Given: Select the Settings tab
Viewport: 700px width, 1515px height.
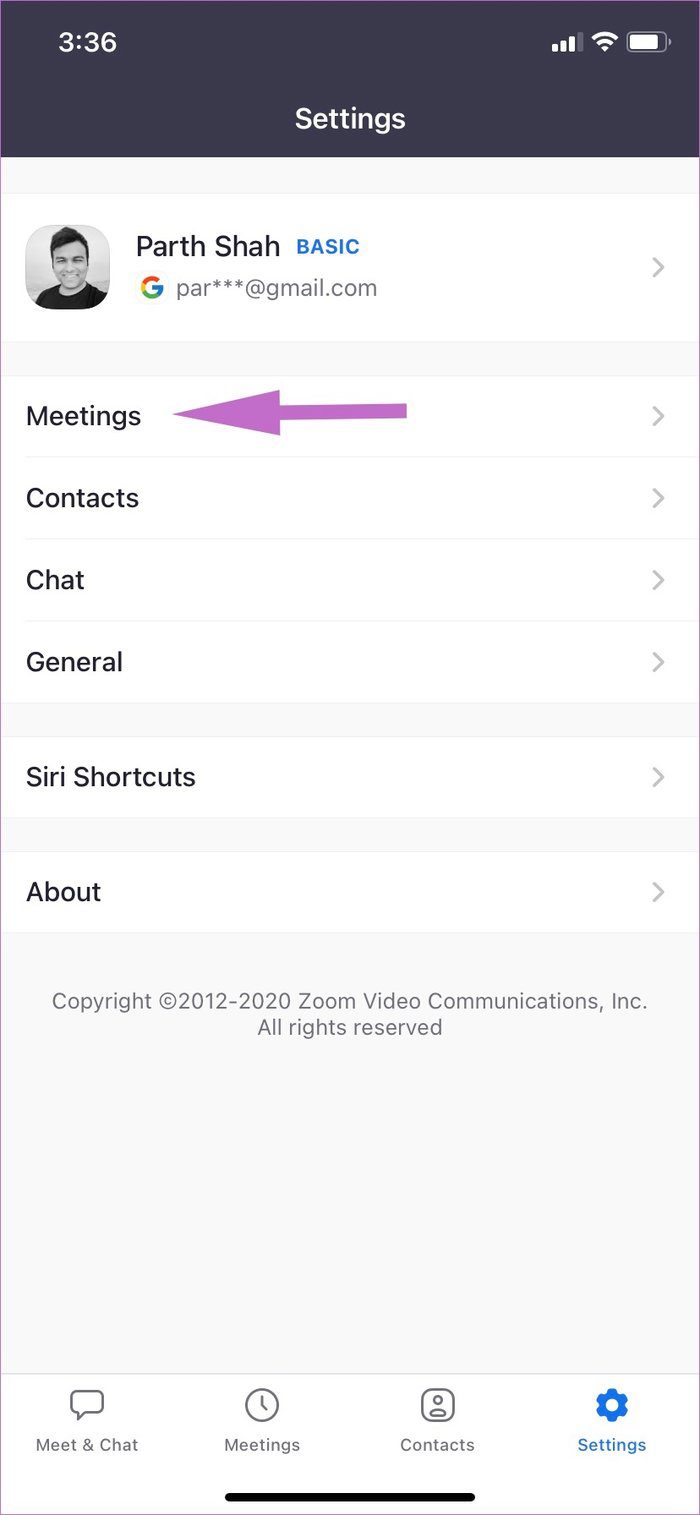Looking at the screenshot, I should click(x=612, y=1420).
